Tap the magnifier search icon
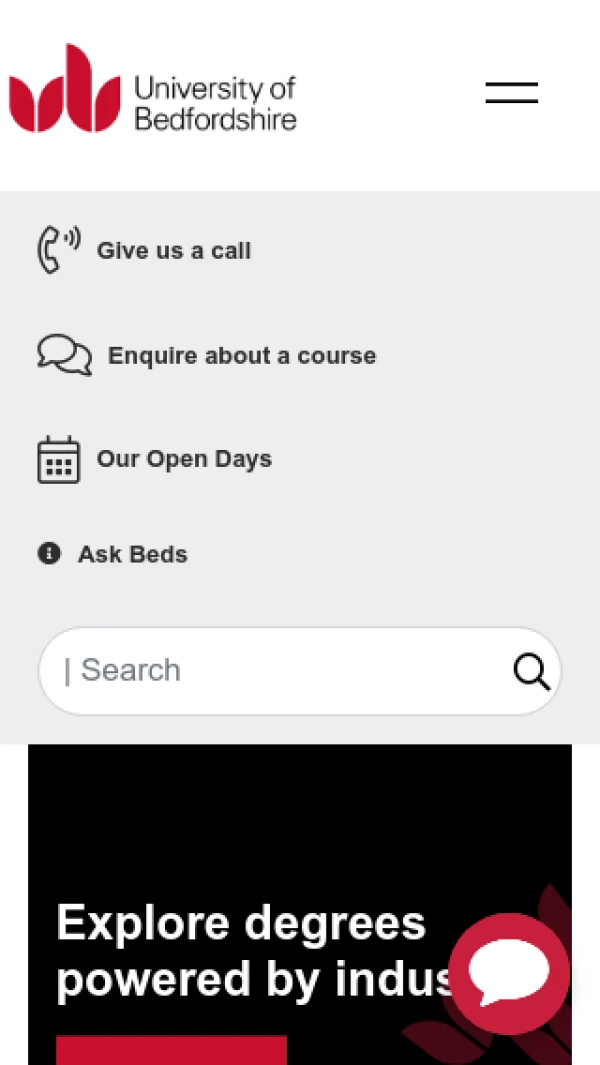The image size is (600, 1065). pyautogui.click(x=531, y=672)
